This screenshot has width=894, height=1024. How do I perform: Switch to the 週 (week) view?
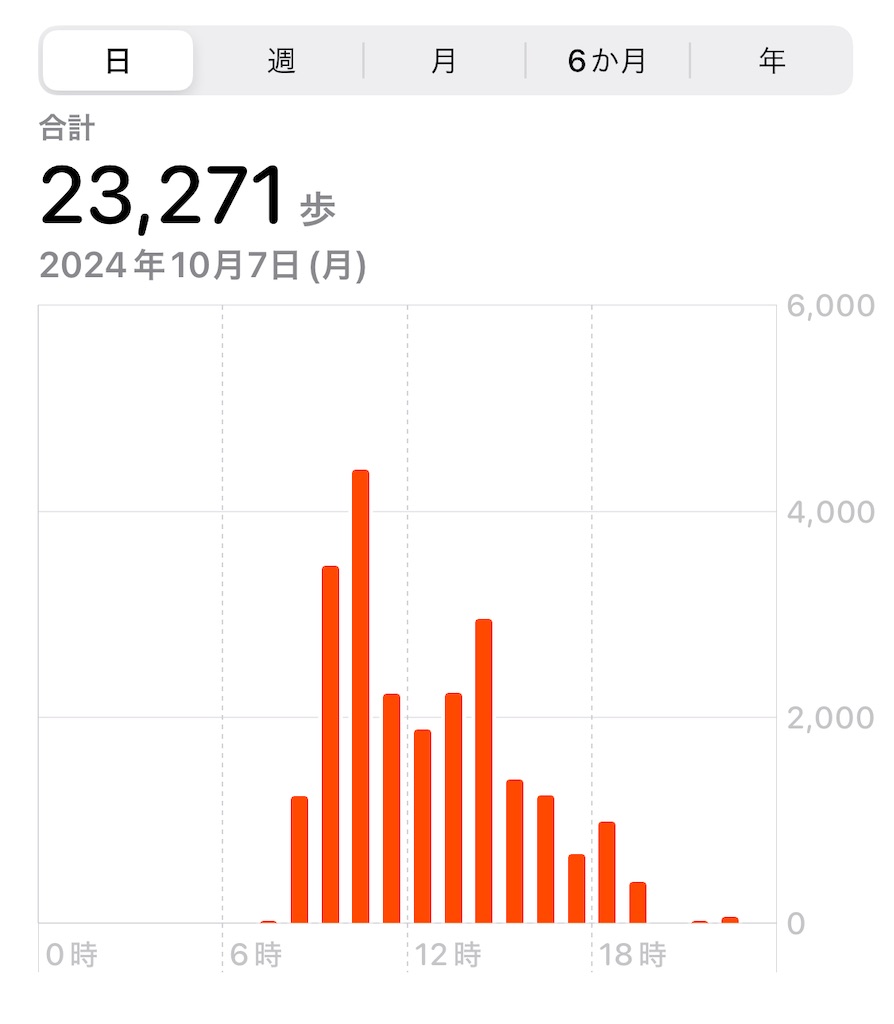[x=281, y=61]
